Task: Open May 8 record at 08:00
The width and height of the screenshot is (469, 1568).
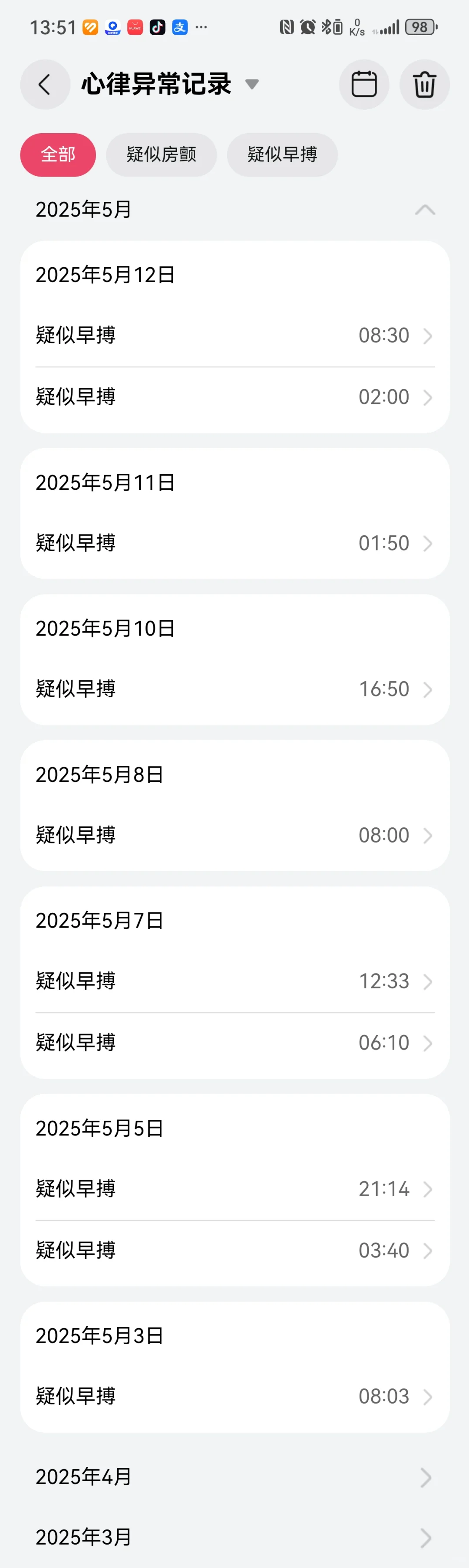Action: click(x=234, y=835)
